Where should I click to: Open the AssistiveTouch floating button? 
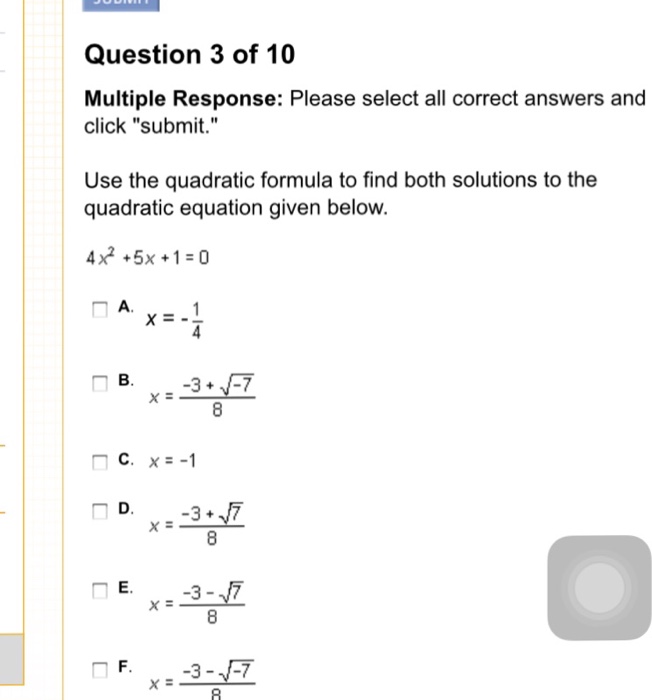click(598, 586)
